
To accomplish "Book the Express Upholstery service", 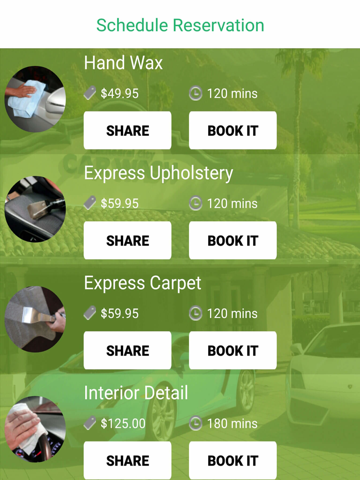I will coord(233,240).
